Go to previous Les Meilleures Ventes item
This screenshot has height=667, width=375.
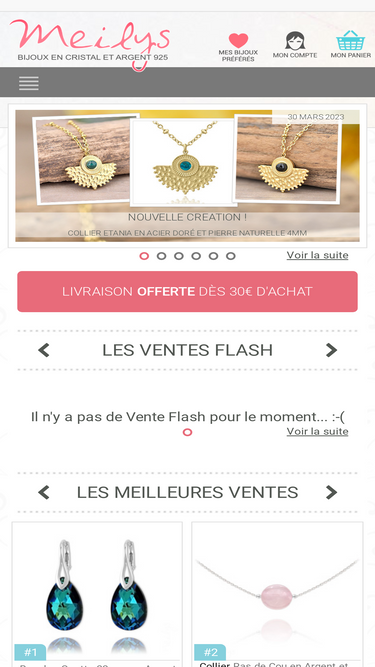43,492
